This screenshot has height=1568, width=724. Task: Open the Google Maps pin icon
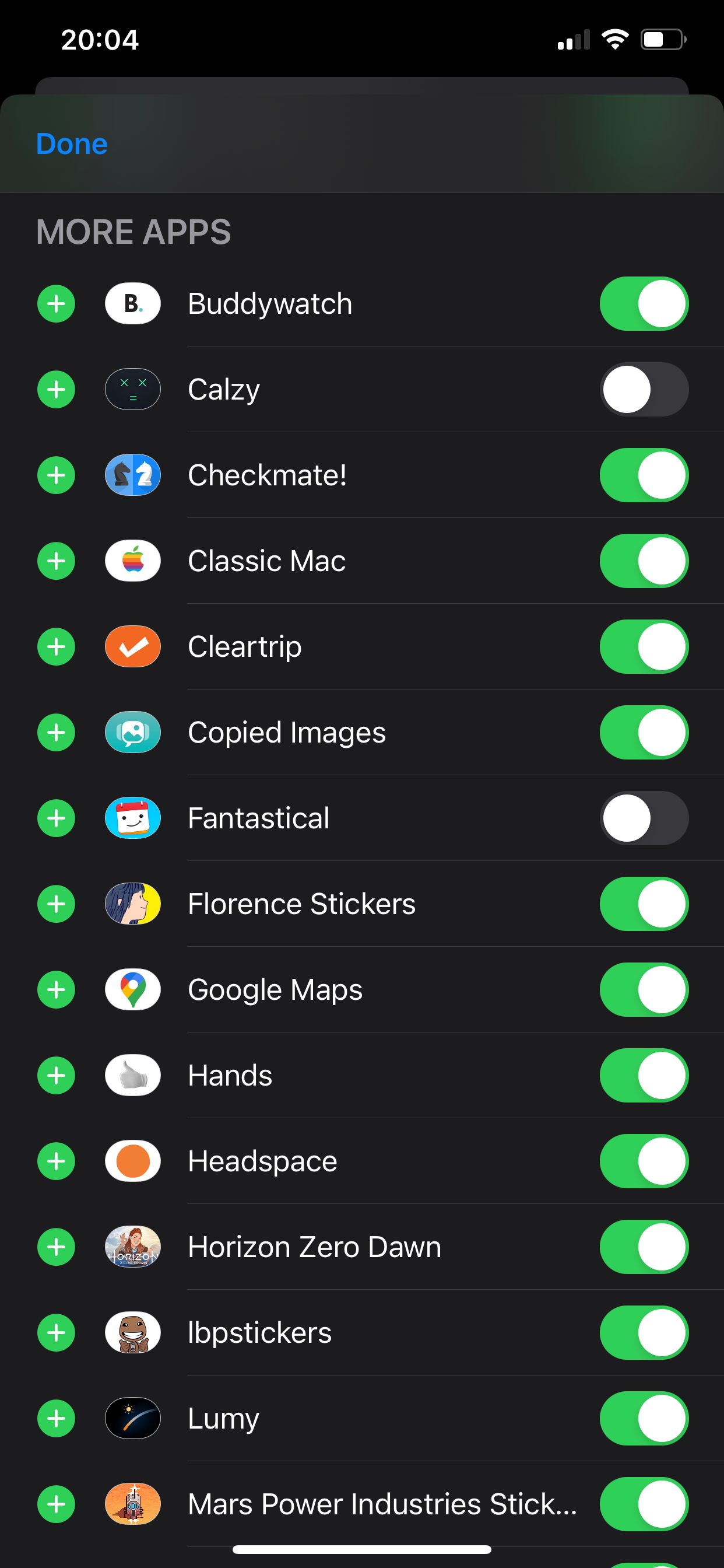click(132, 991)
